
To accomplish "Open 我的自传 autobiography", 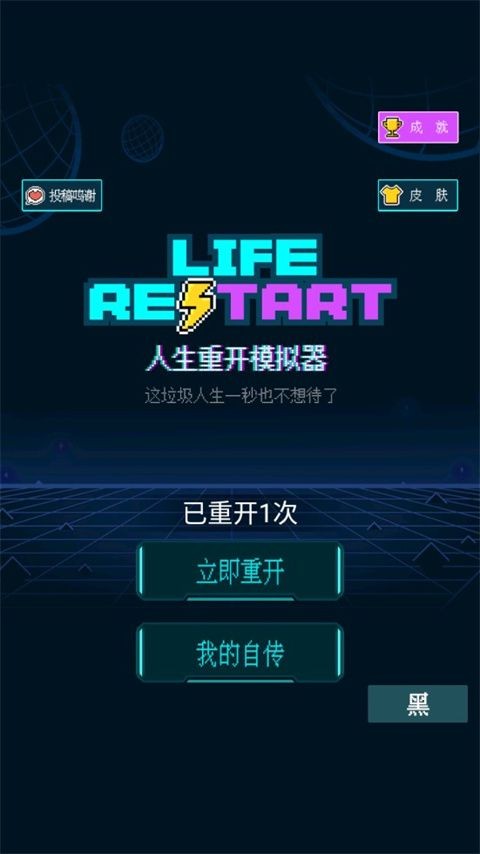I will (x=240, y=652).
